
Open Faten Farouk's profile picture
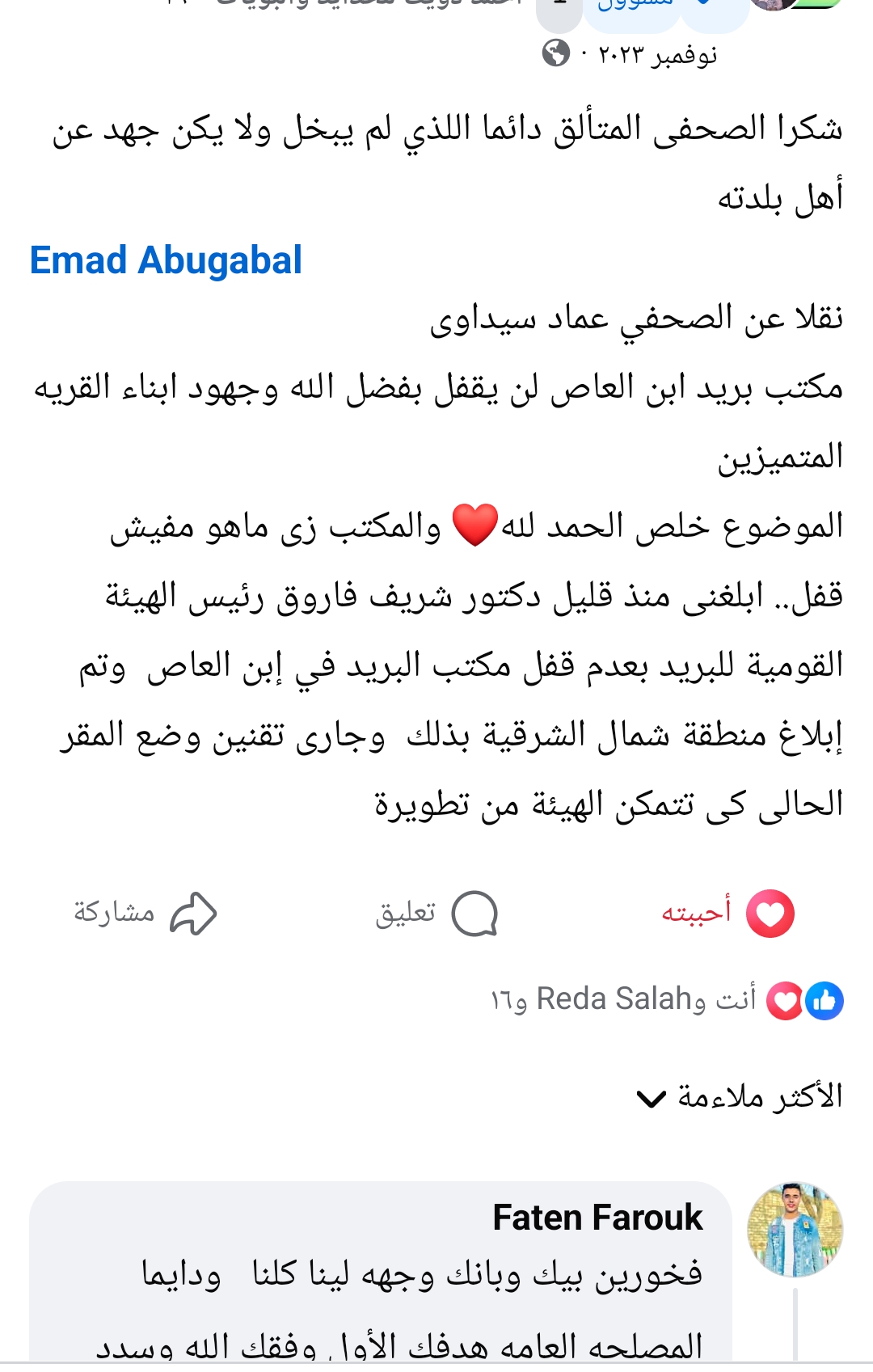tap(795, 1230)
